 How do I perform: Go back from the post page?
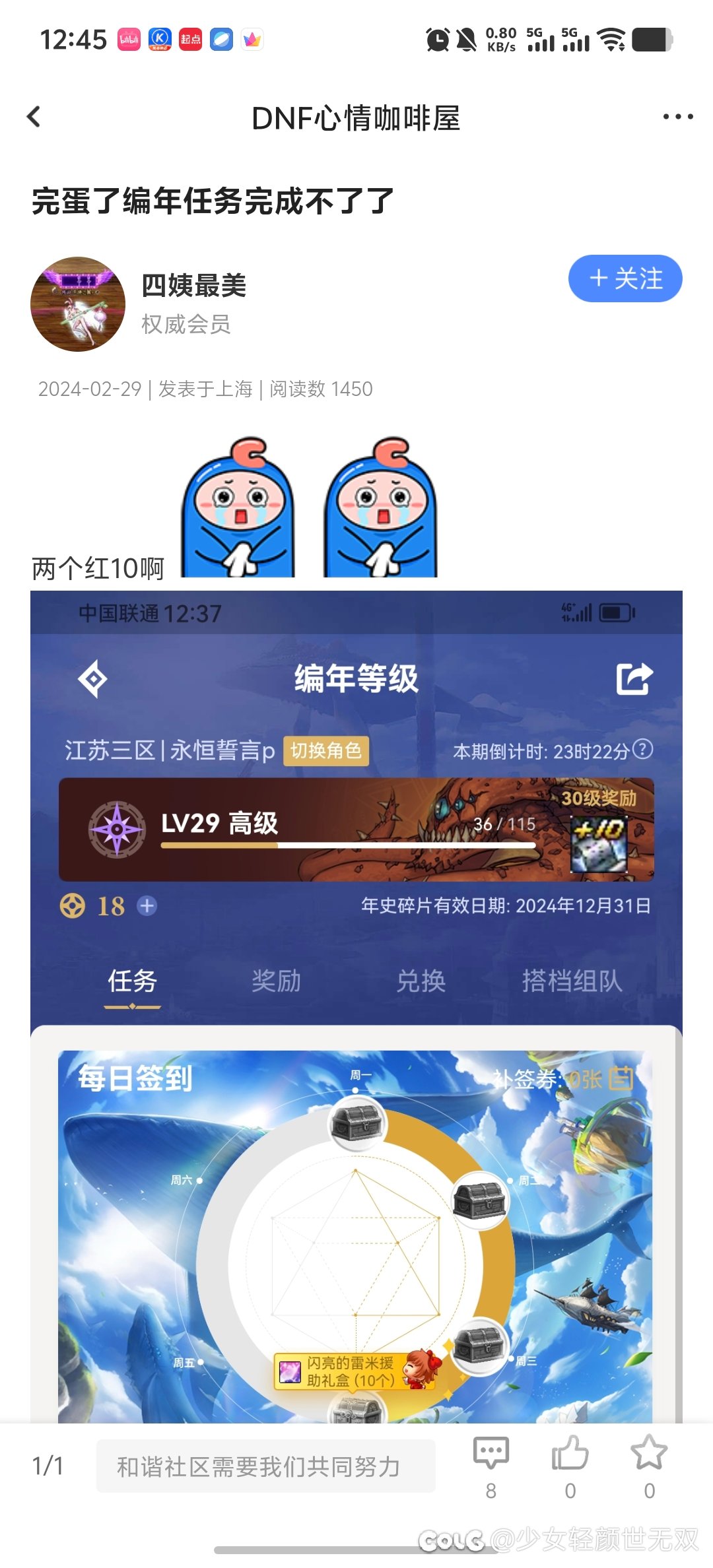(34, 117)
